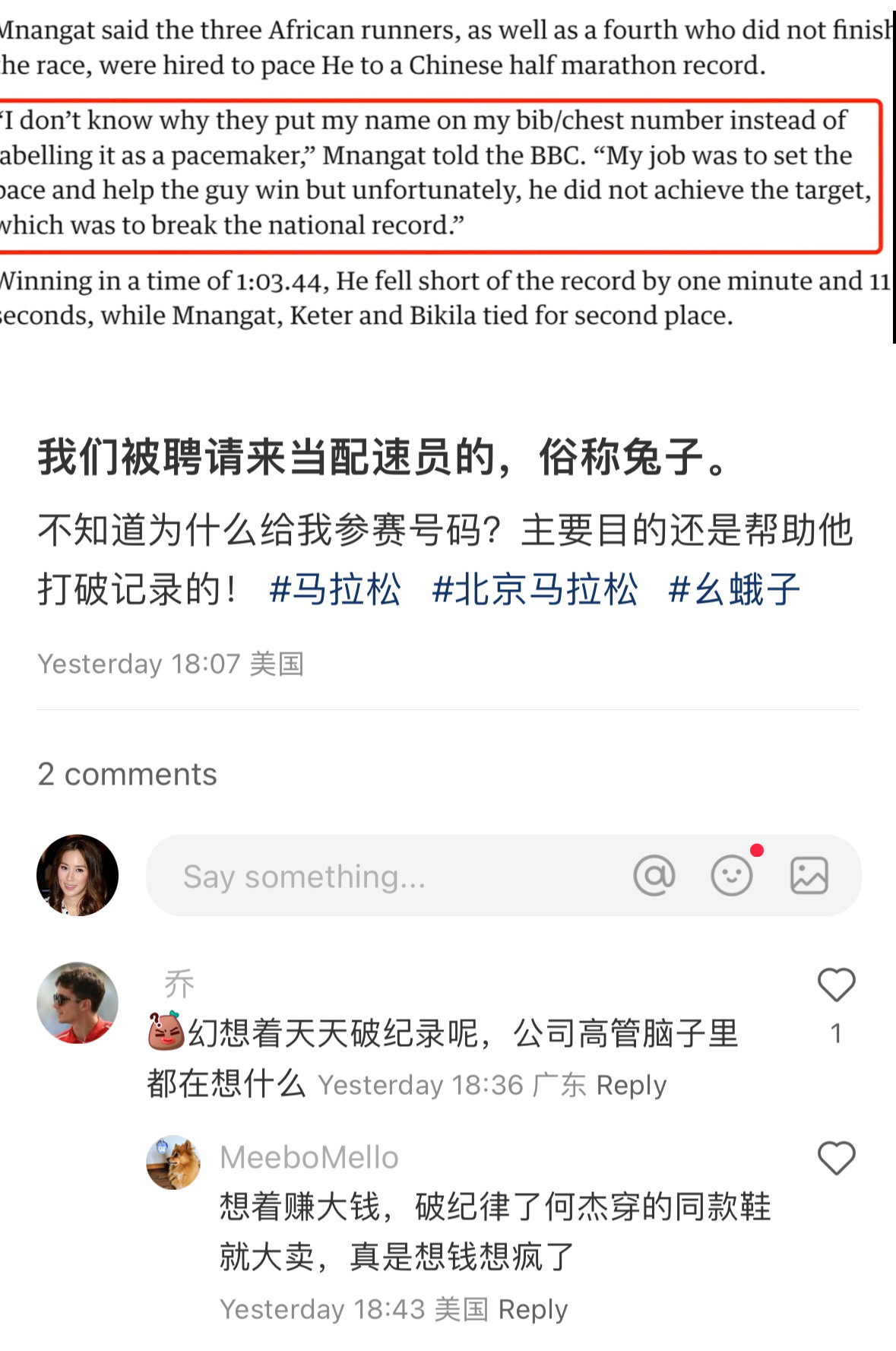Like MeeboMello's reply
This screenshot has height=1351, width=896.
[836, 1159]
